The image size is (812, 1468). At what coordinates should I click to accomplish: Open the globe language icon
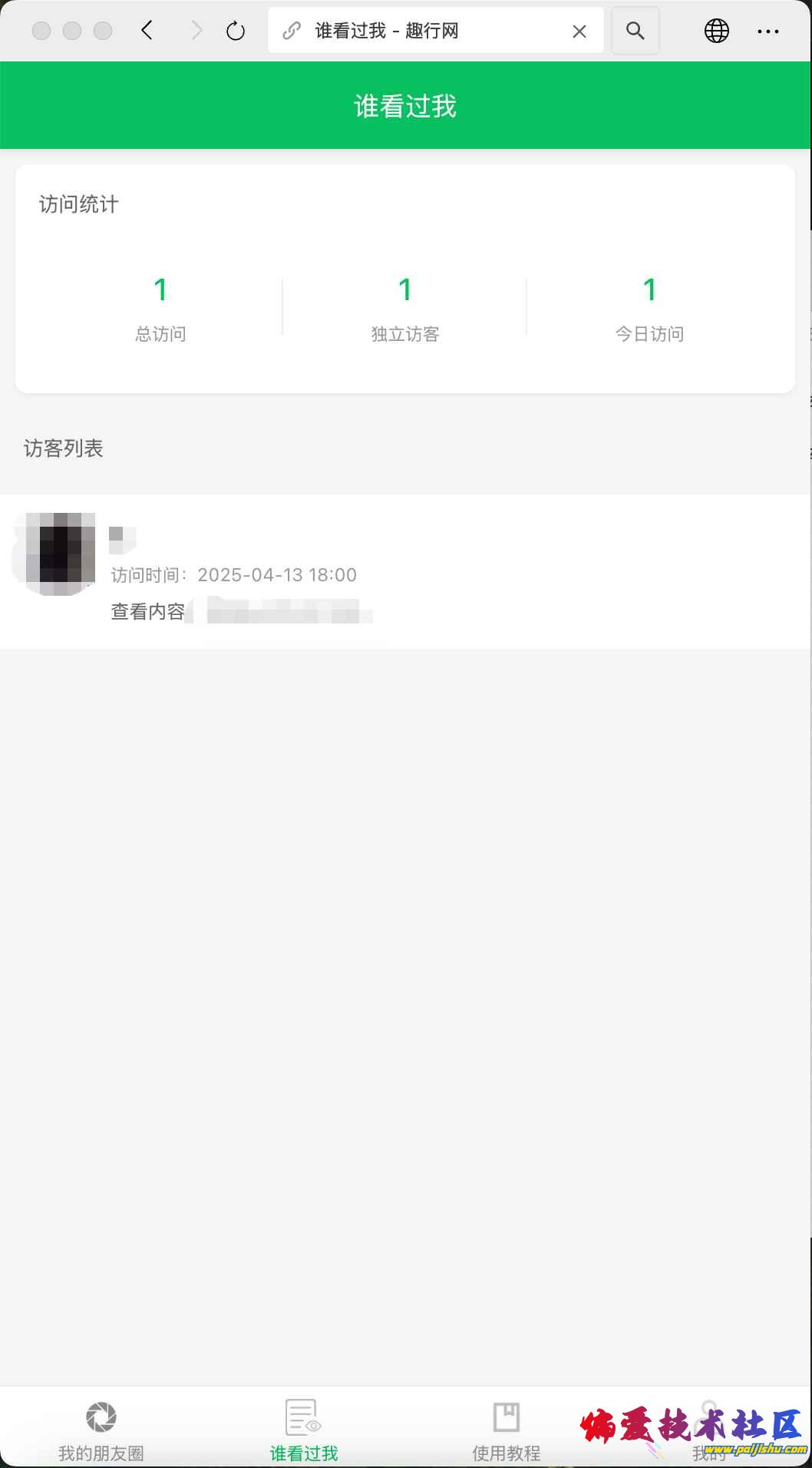pos(716,31)
